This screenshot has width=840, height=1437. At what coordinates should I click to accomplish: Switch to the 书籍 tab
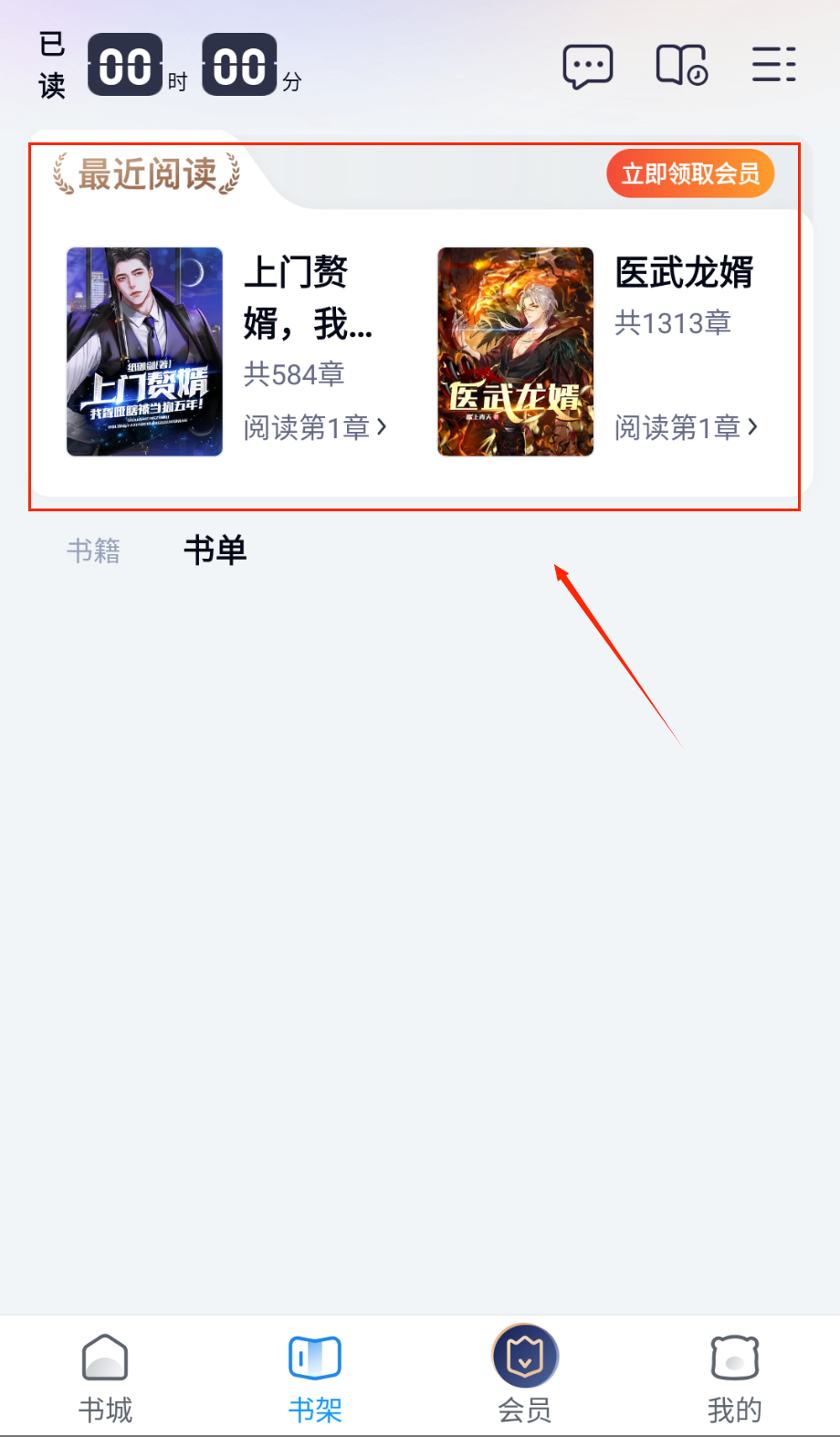coord(93,551)
